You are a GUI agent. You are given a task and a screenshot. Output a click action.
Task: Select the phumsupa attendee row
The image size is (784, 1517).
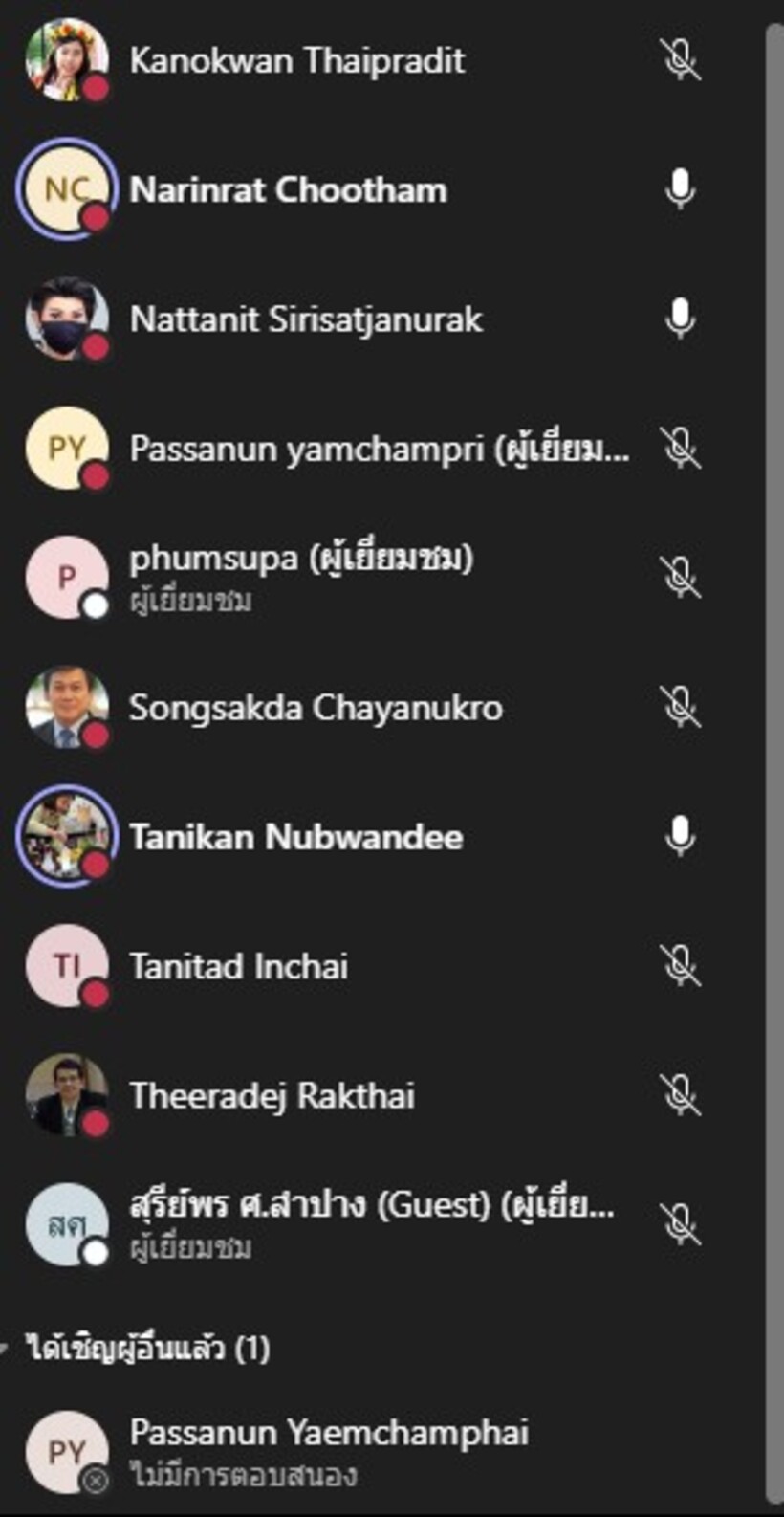pos(382,578)
